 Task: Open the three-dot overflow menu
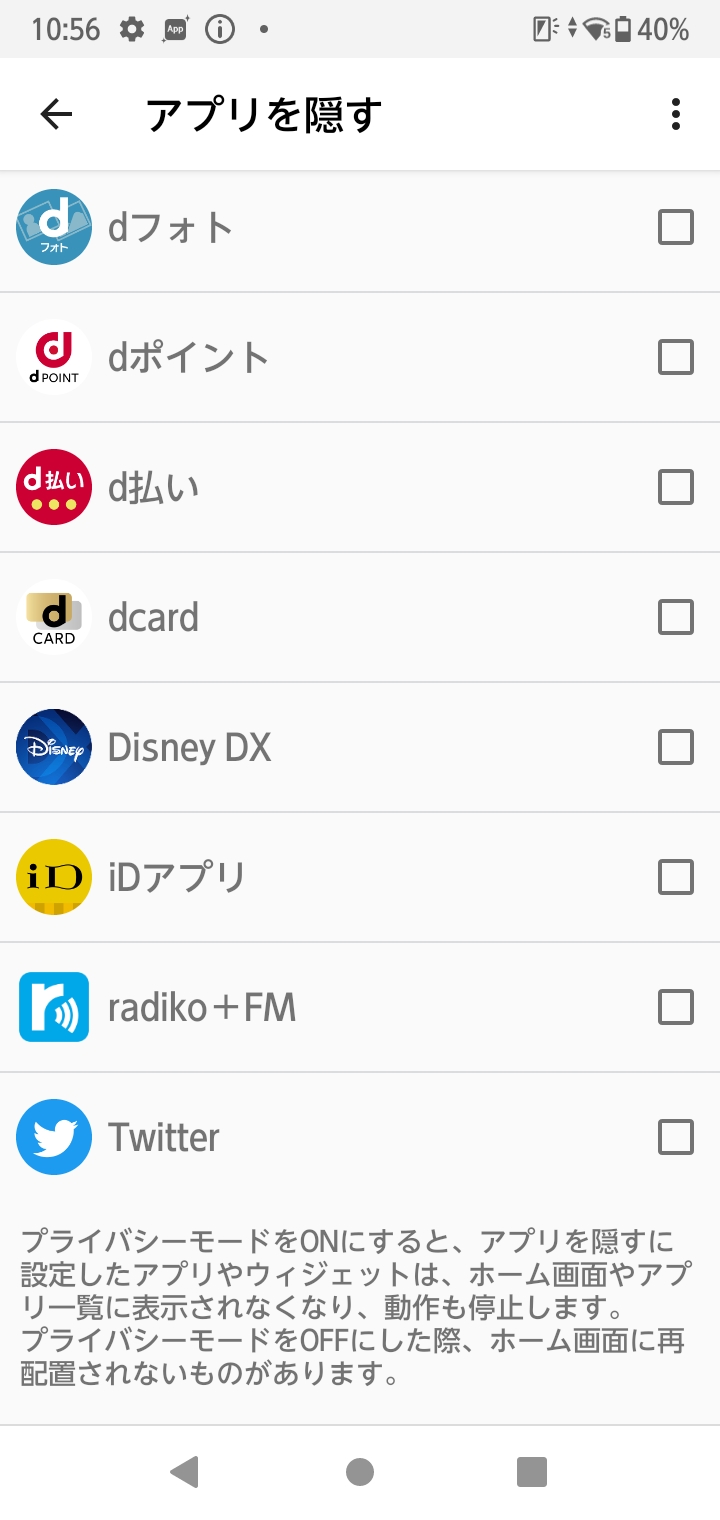click(676, 115)
